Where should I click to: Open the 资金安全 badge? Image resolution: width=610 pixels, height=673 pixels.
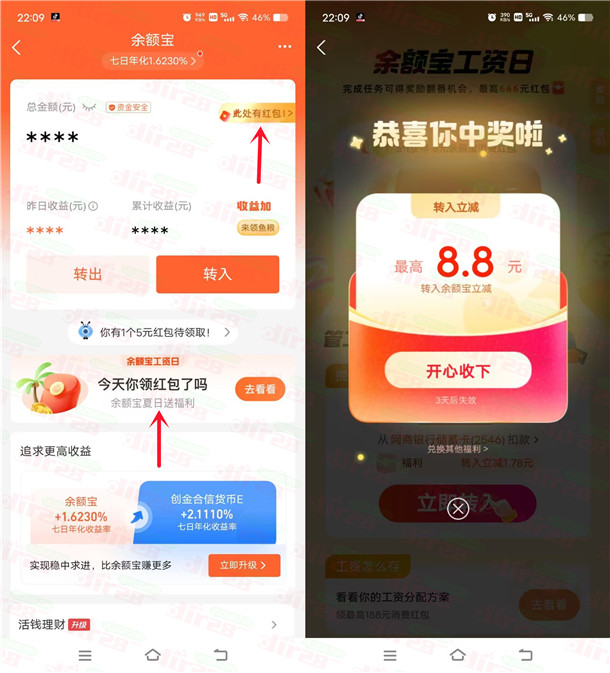pyautogui.click(x=129, y=106)
